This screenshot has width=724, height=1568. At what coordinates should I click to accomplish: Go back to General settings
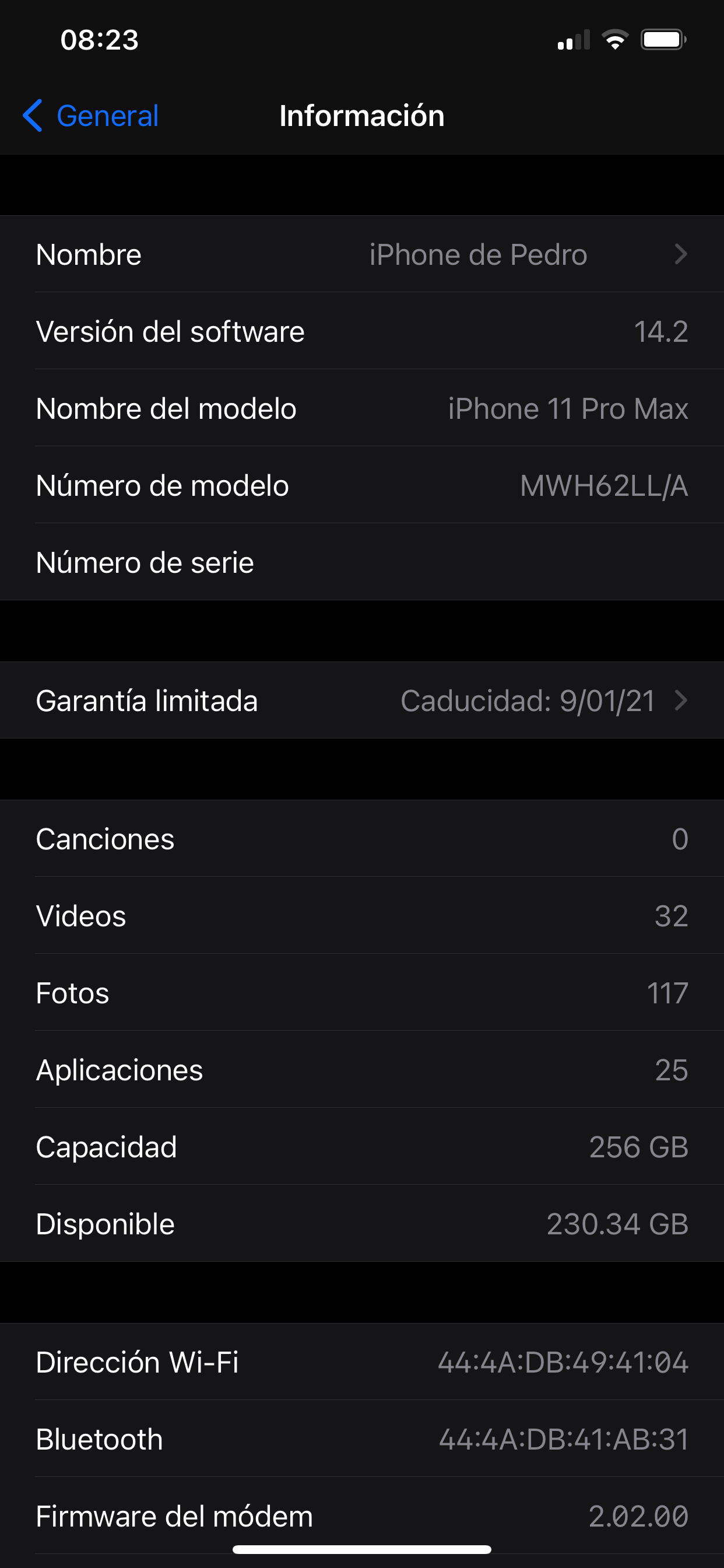[92, 116]
